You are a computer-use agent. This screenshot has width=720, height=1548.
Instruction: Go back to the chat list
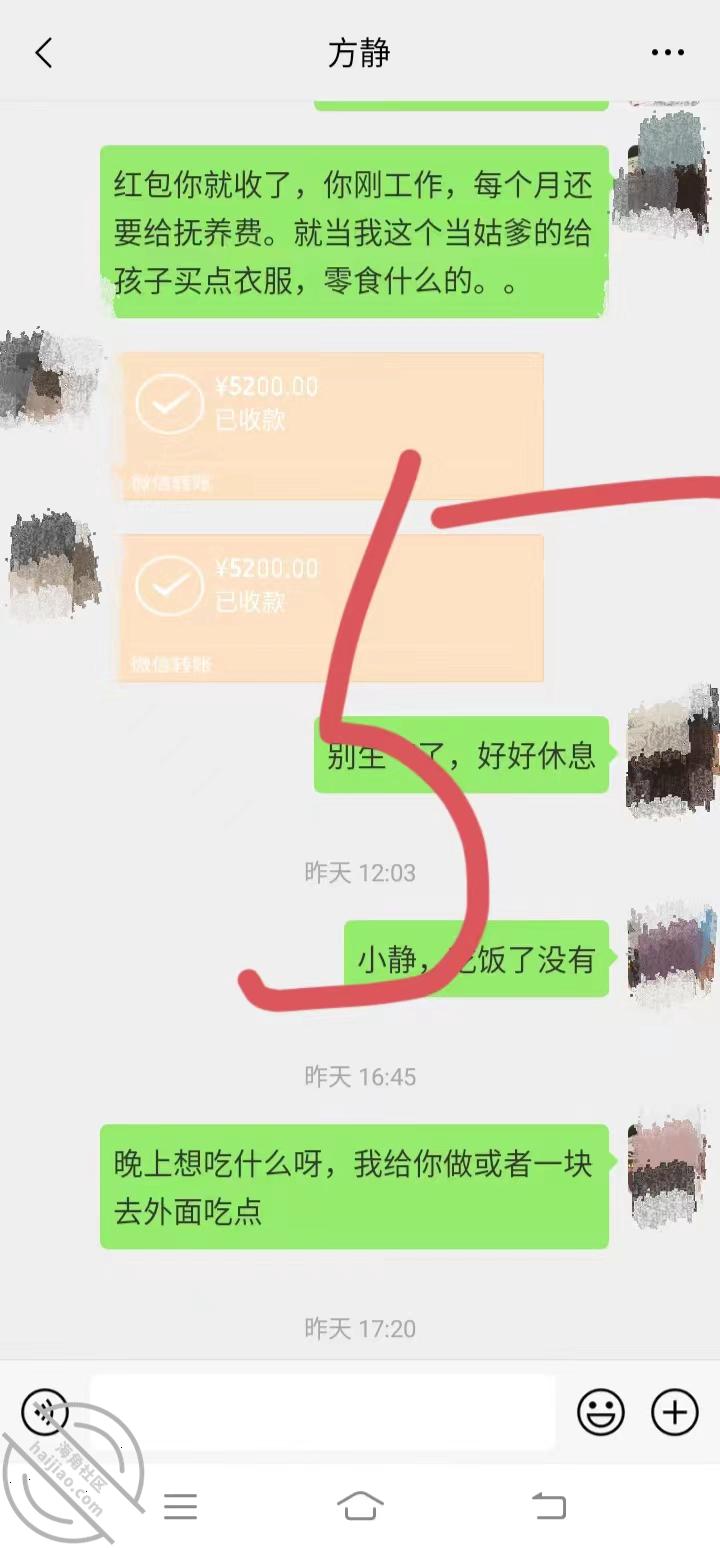(x=43, y=53)
